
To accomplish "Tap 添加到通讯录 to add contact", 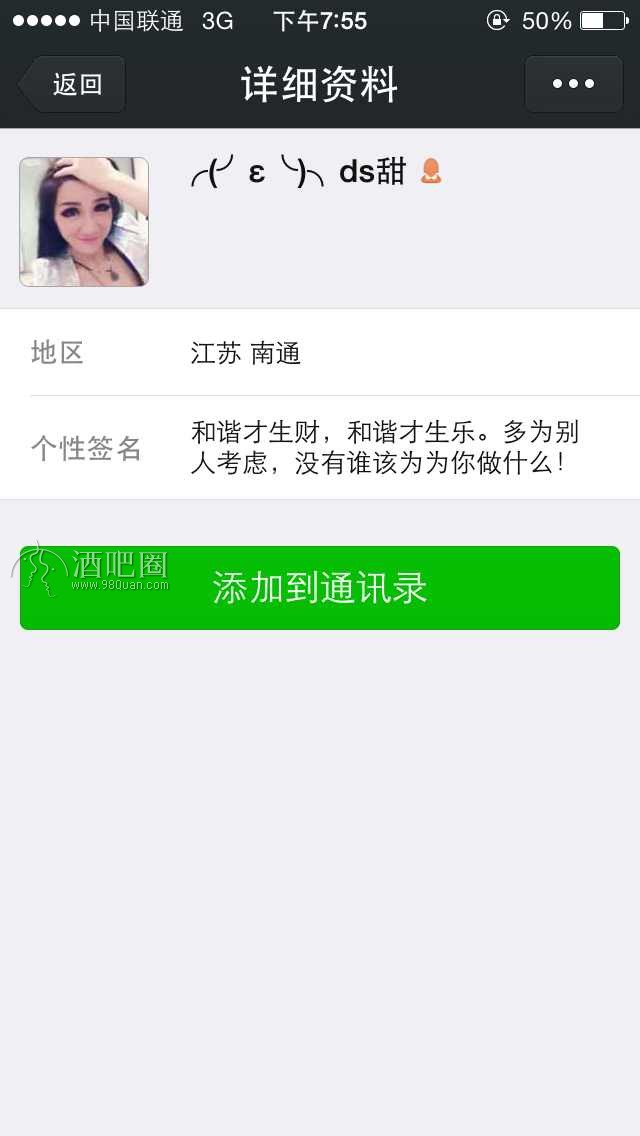I will (320, 588).
